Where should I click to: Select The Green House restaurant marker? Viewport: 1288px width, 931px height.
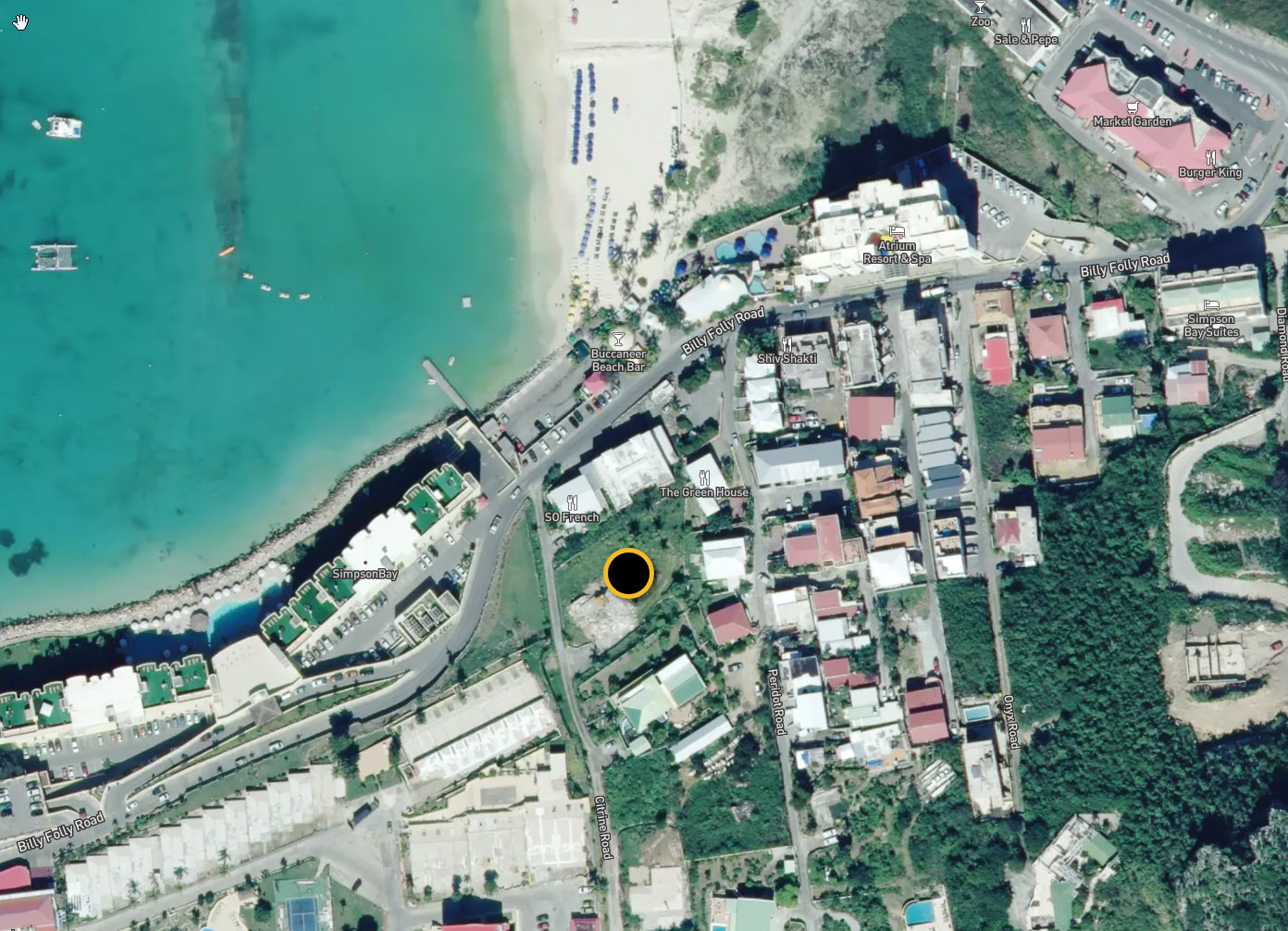point(704,478)
